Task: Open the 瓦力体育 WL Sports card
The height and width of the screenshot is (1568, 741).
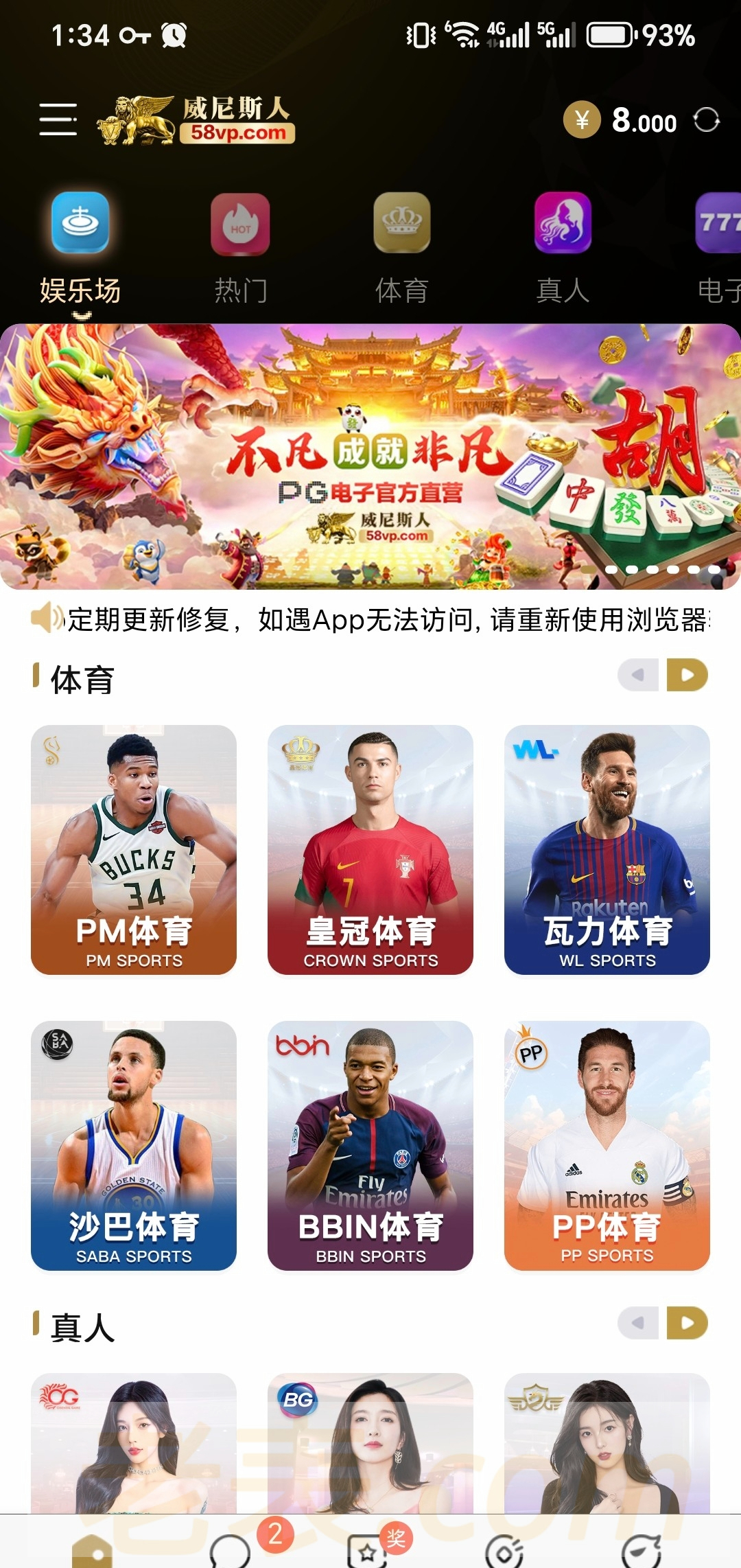Action: point(607,849)
